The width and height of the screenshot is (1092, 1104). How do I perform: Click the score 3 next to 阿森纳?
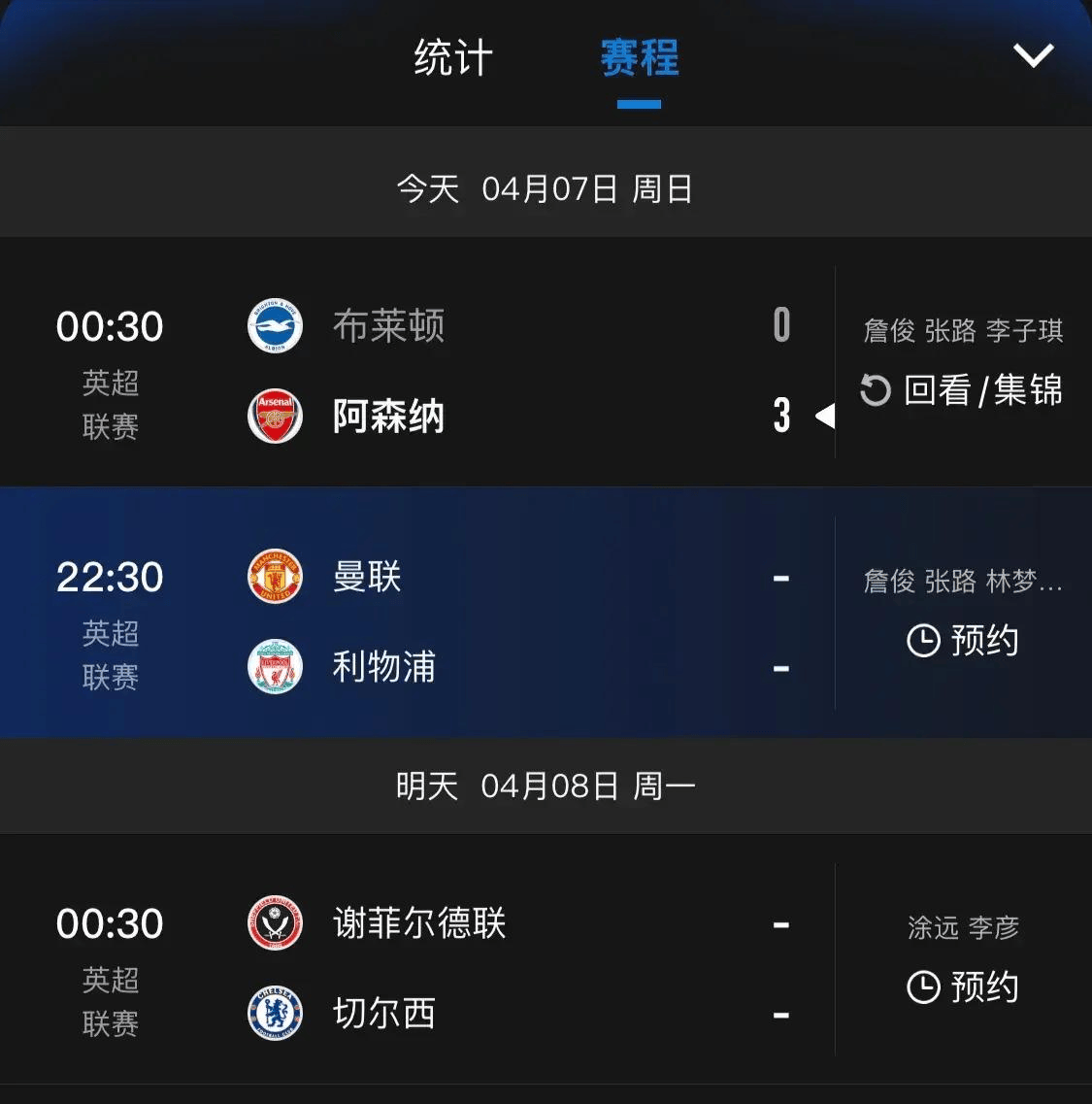(781, 416)
